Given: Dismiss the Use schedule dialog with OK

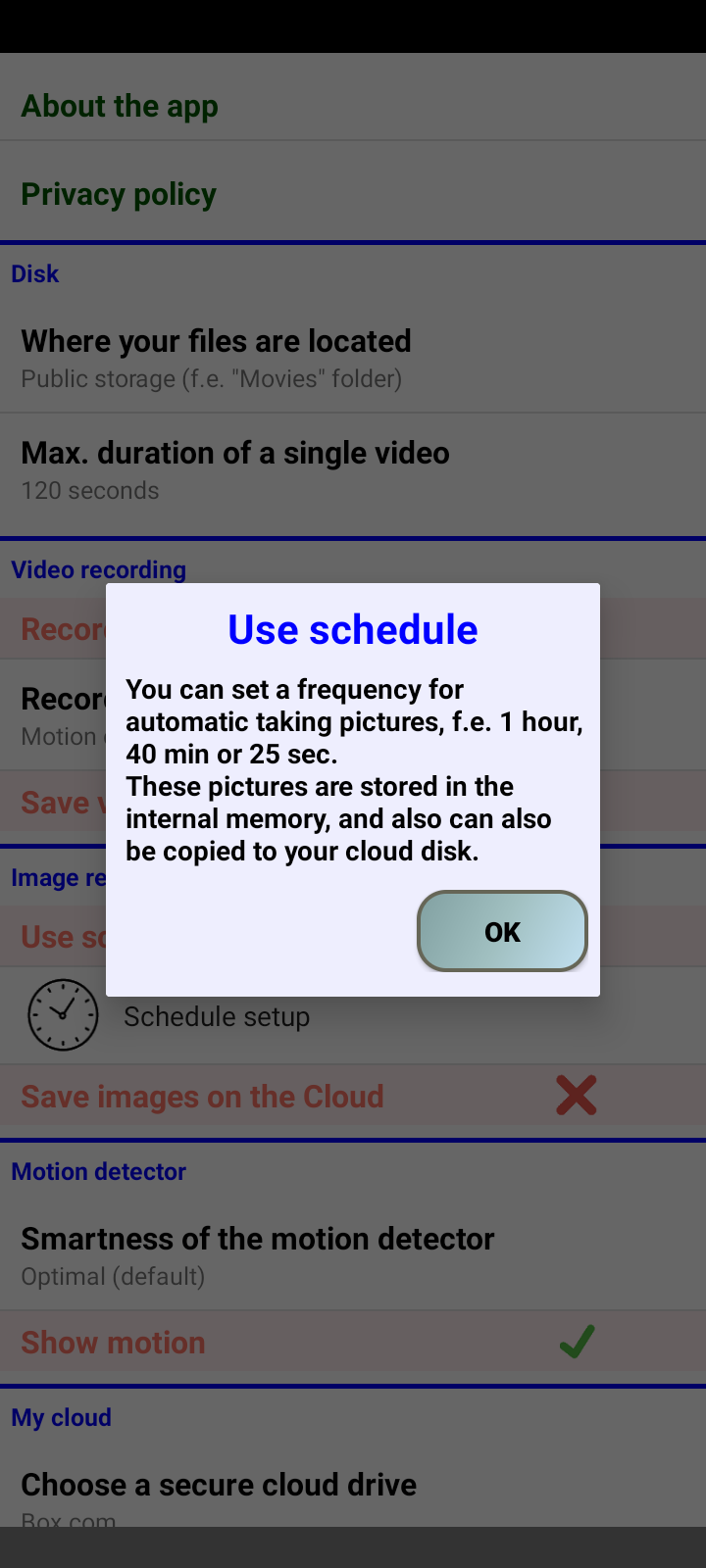Looking at the screenshot, I should tap(502, 931).
